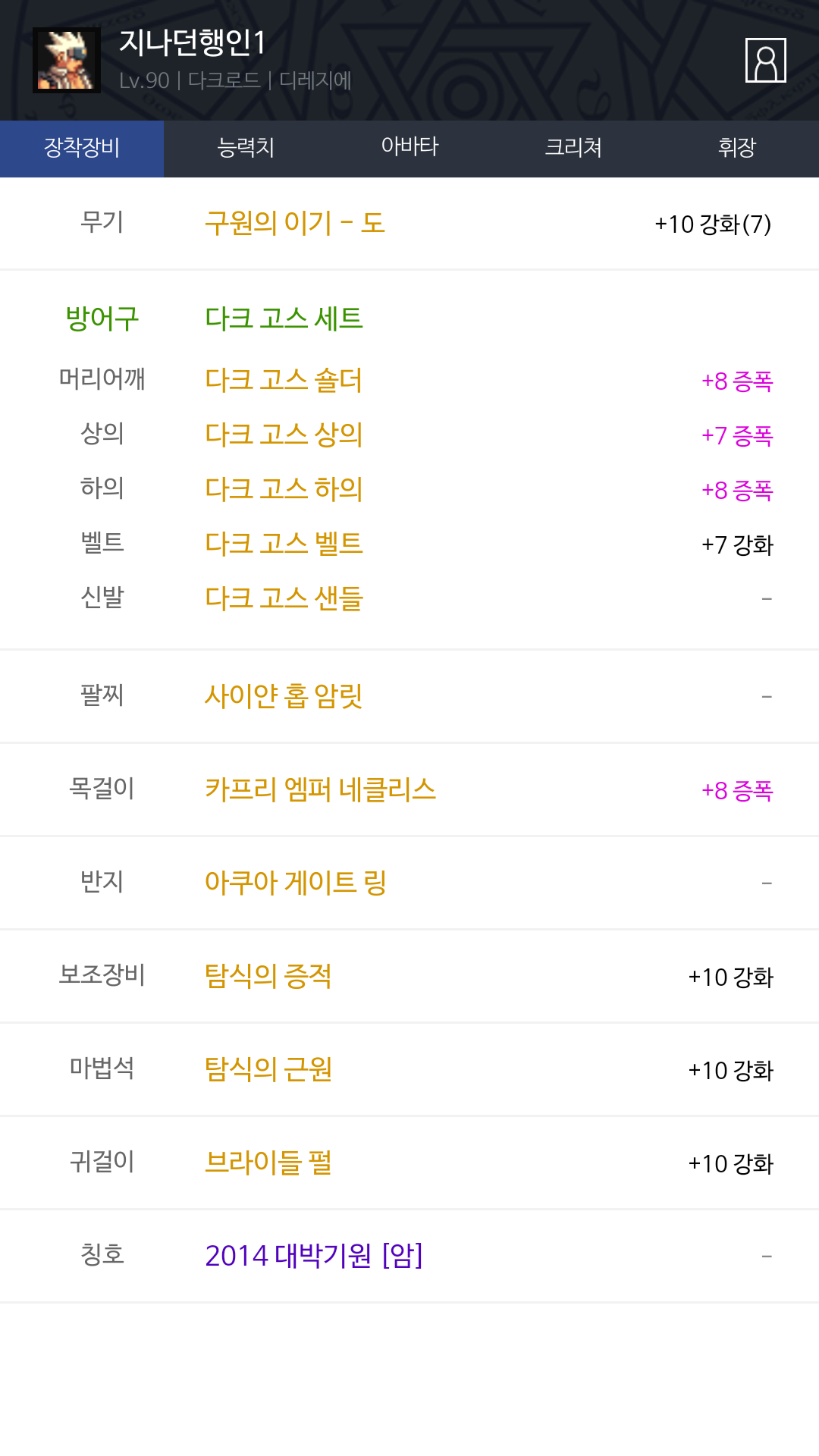Open weapon item 구원의 이기 - 도
The width and height of the screenshot is (819, 1456).
pyautogui.click(x=295, y=223)
